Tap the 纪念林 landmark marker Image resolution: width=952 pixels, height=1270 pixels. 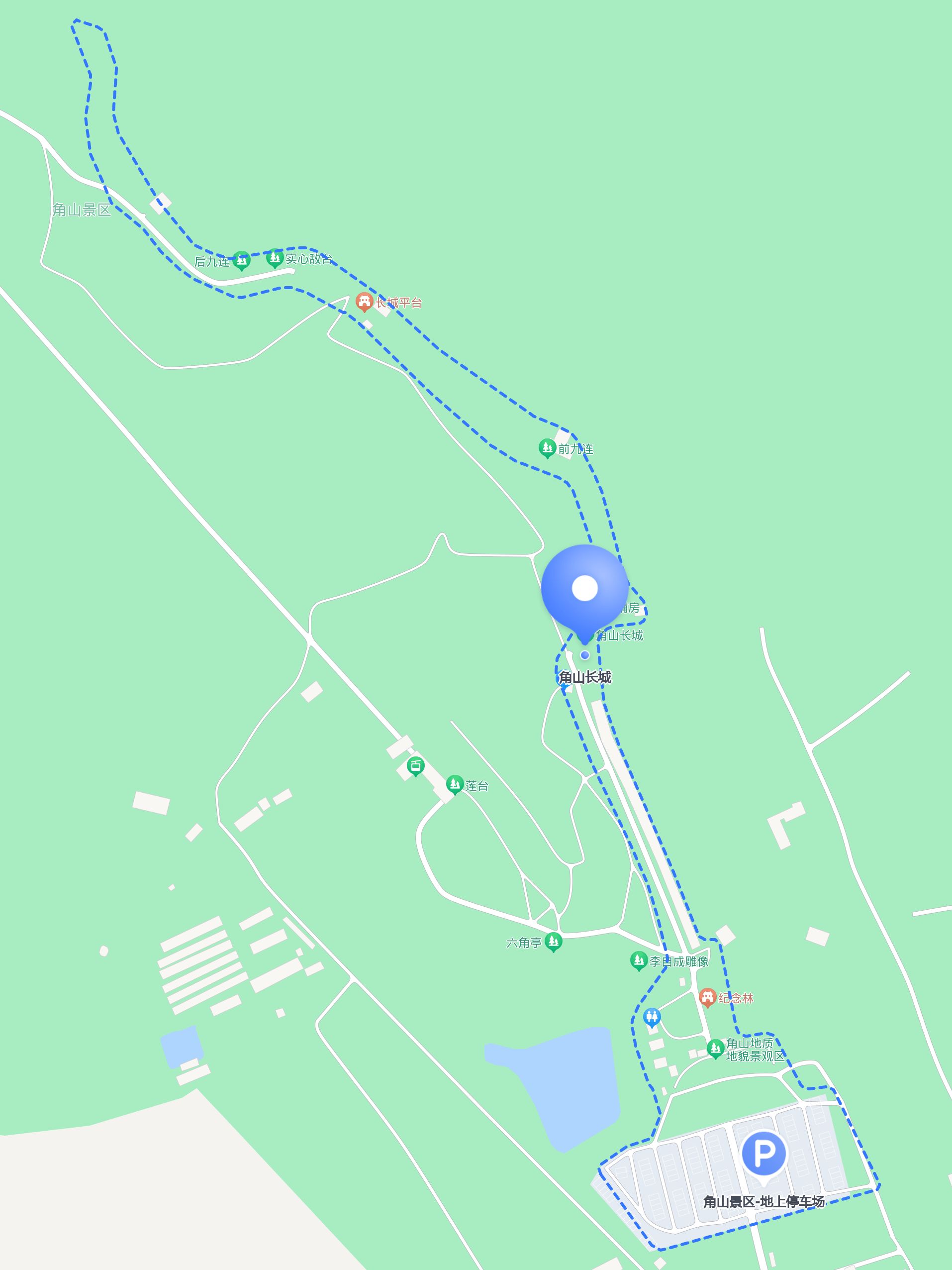708,997
